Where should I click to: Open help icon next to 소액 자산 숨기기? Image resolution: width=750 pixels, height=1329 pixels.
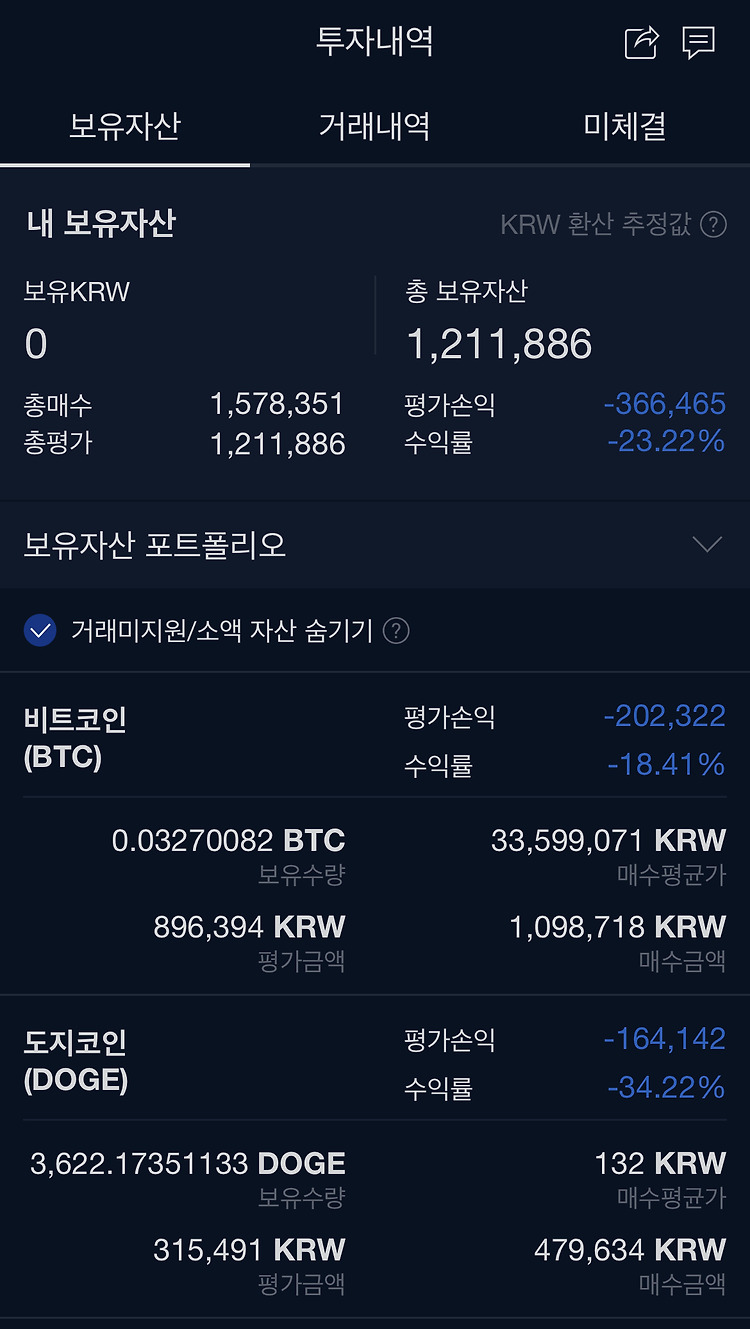397,631
